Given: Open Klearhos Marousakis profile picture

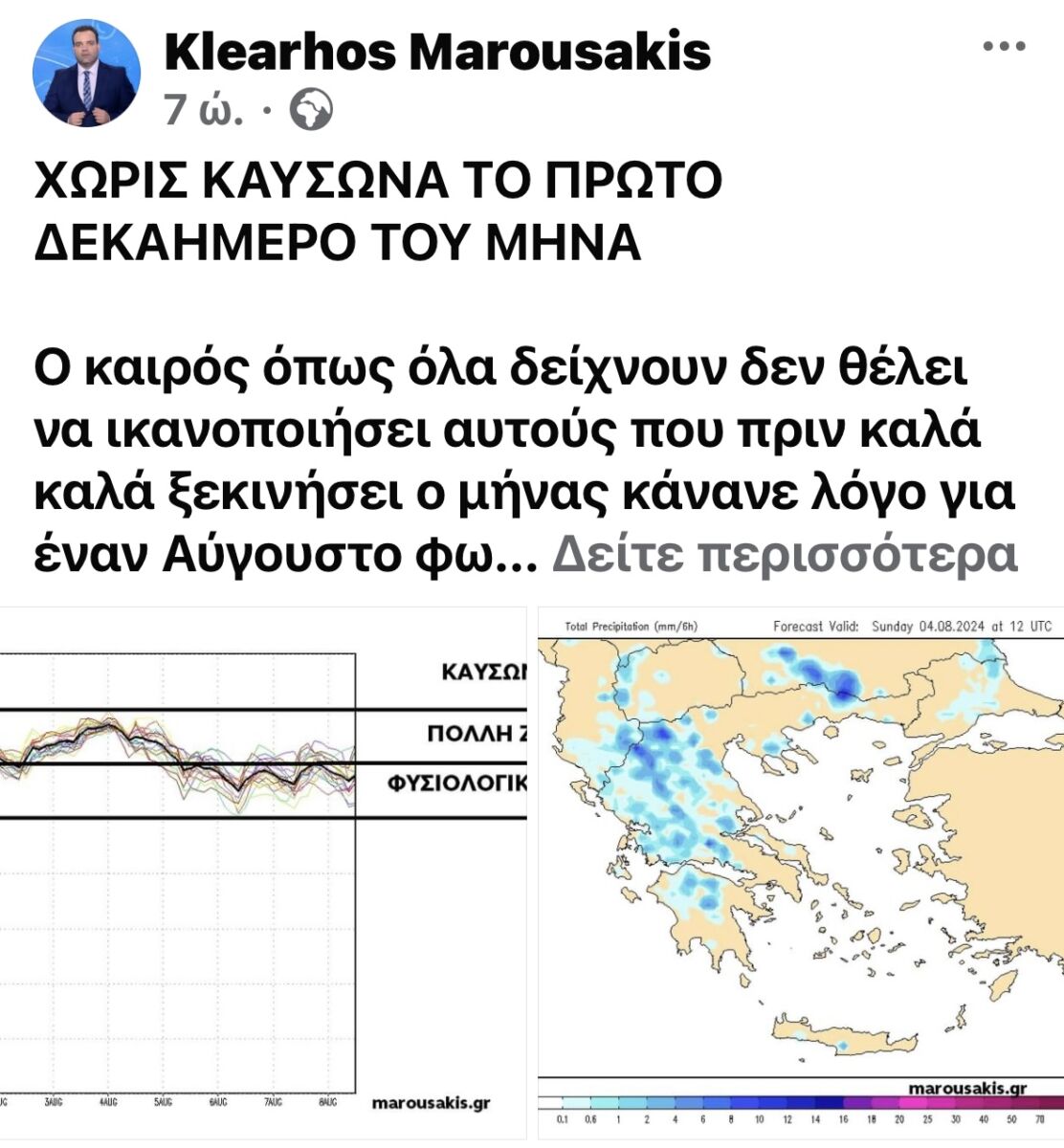Looking at the screenshot, I should click(x=87, y=73).
